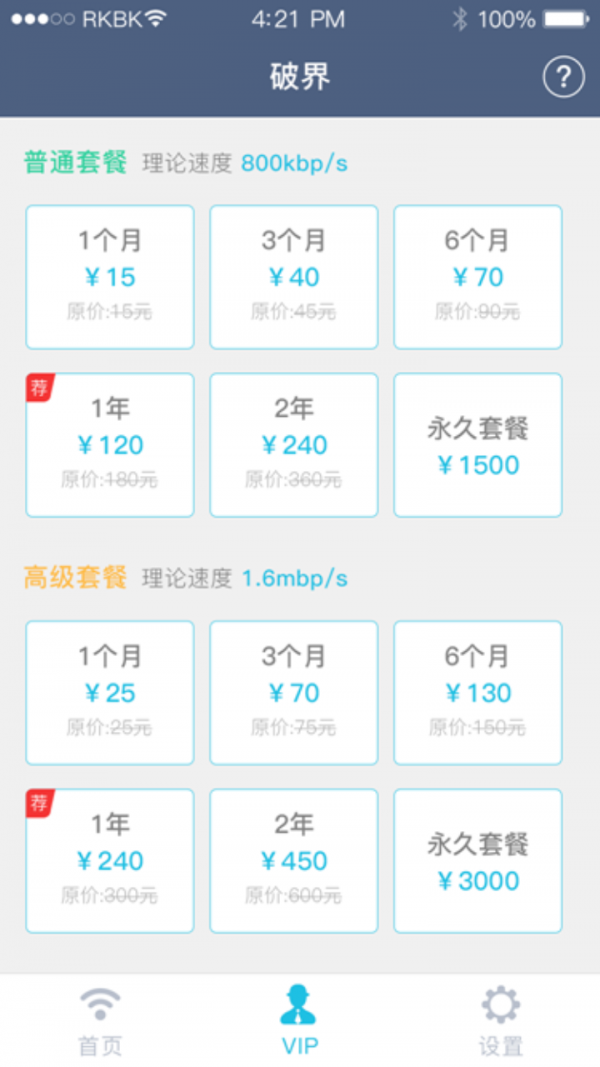Choose the 2年 ¥240 普通套餐 plan
Image resolution: width=600 pixels, height=1067 pixels.
(x=294, y=445)
